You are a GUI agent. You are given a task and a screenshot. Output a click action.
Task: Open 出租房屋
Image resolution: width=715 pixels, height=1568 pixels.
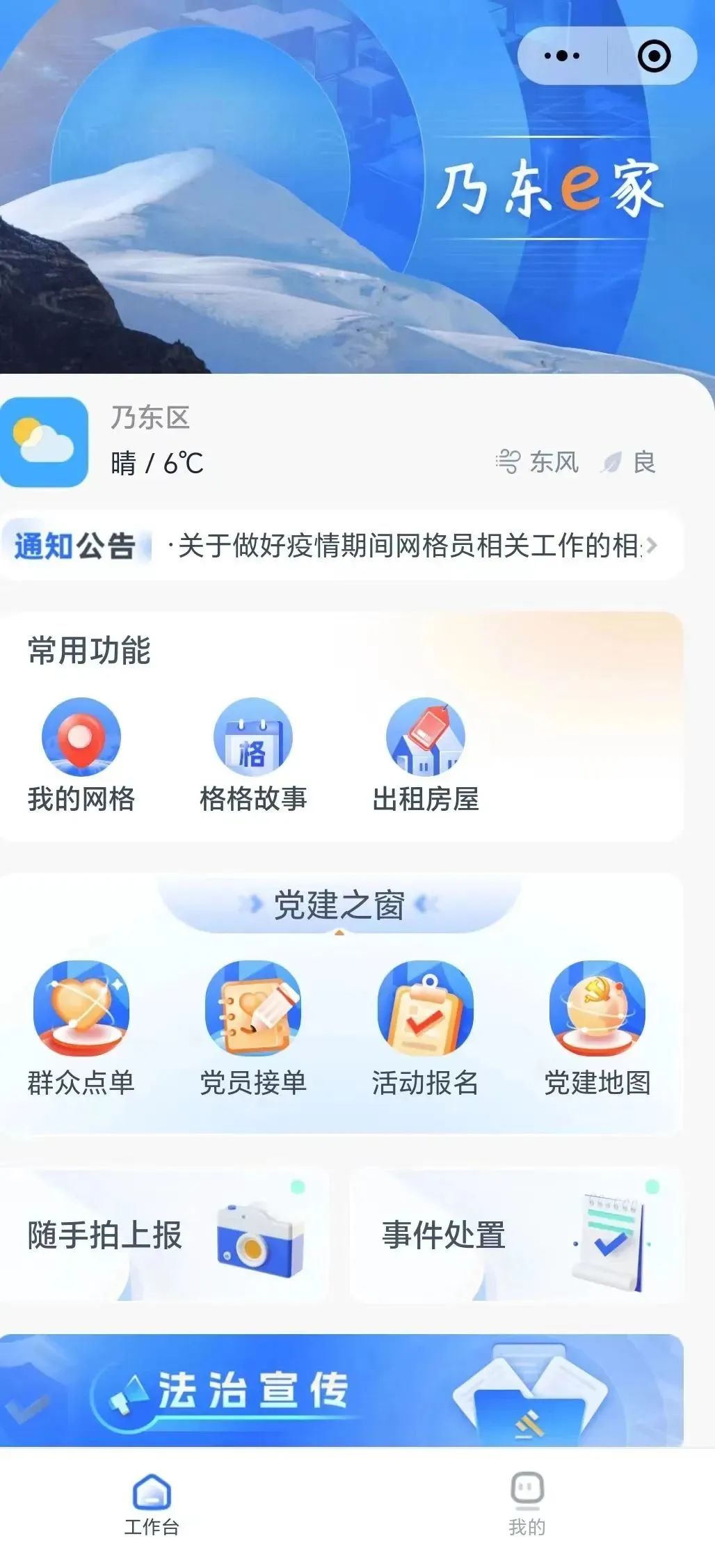pos(425,755)
